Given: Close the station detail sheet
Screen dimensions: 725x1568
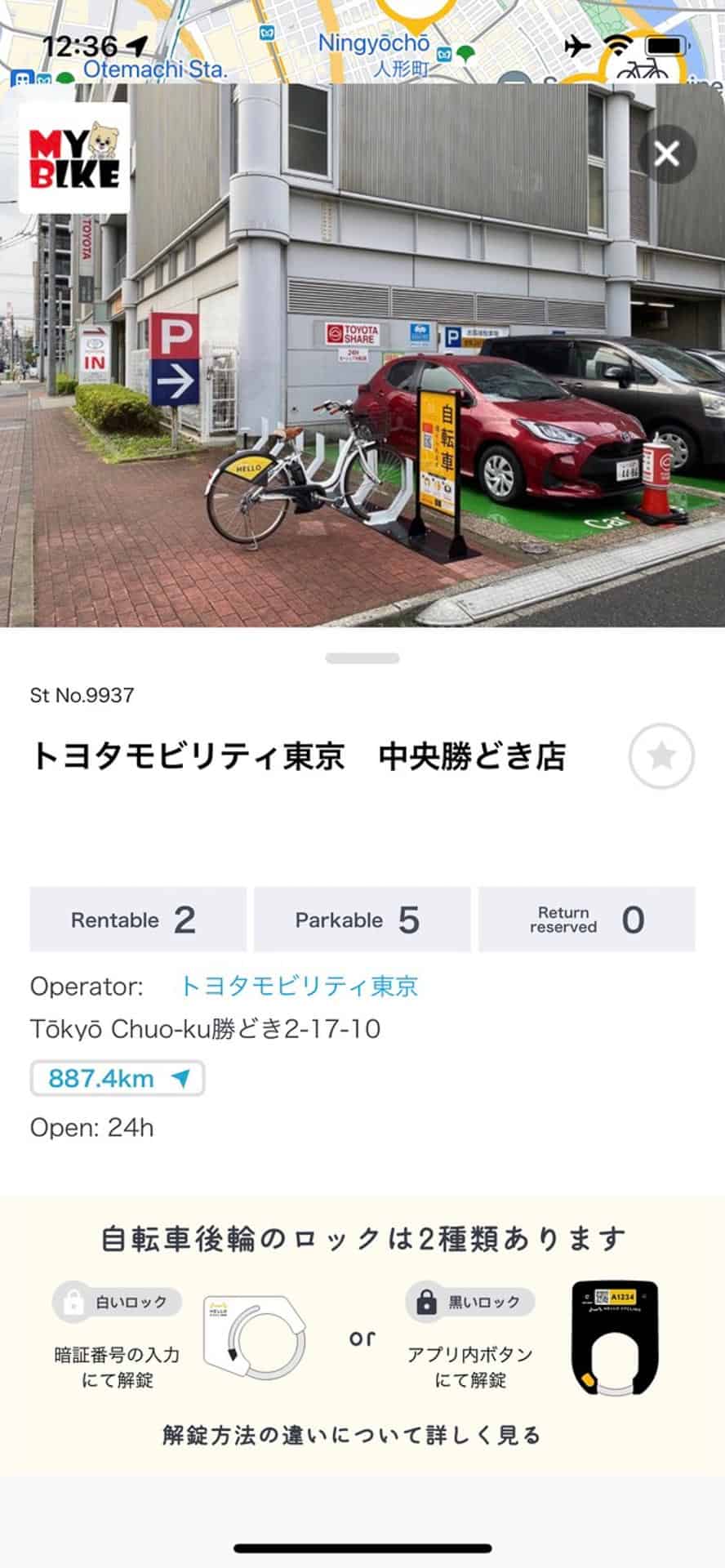Looking at the screenshot, I should [x=666, y=154].
